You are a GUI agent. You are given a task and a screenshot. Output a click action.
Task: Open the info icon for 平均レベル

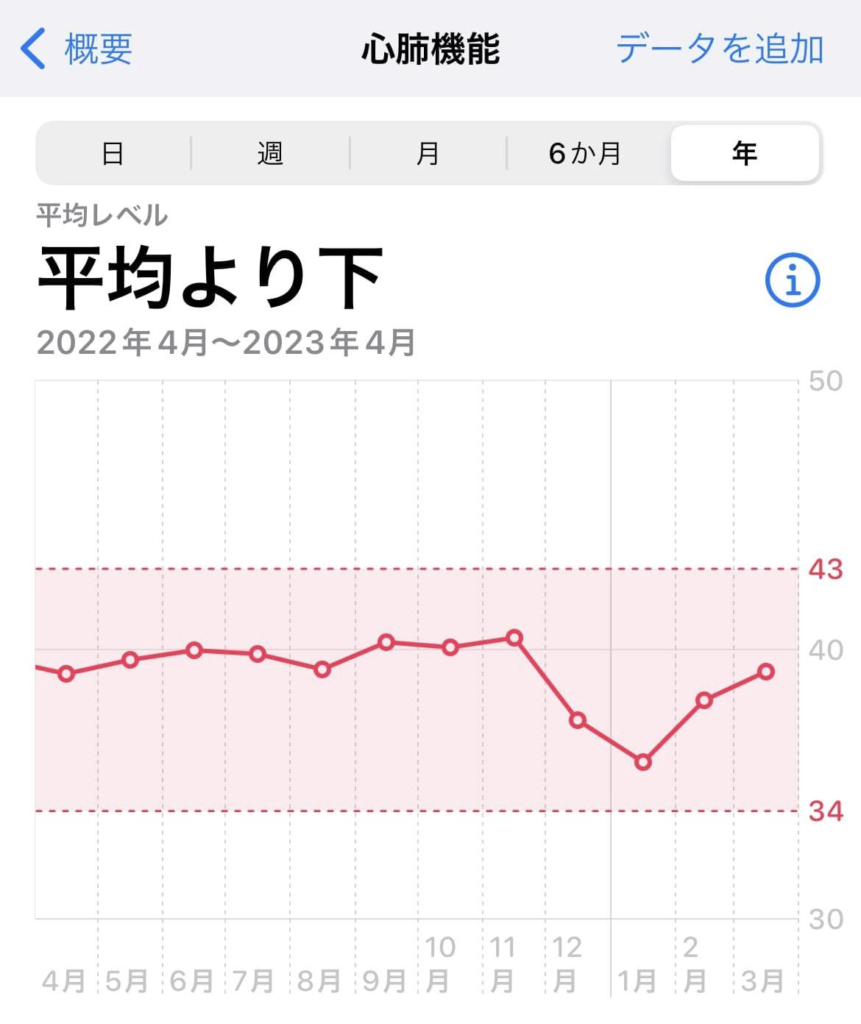792,281
